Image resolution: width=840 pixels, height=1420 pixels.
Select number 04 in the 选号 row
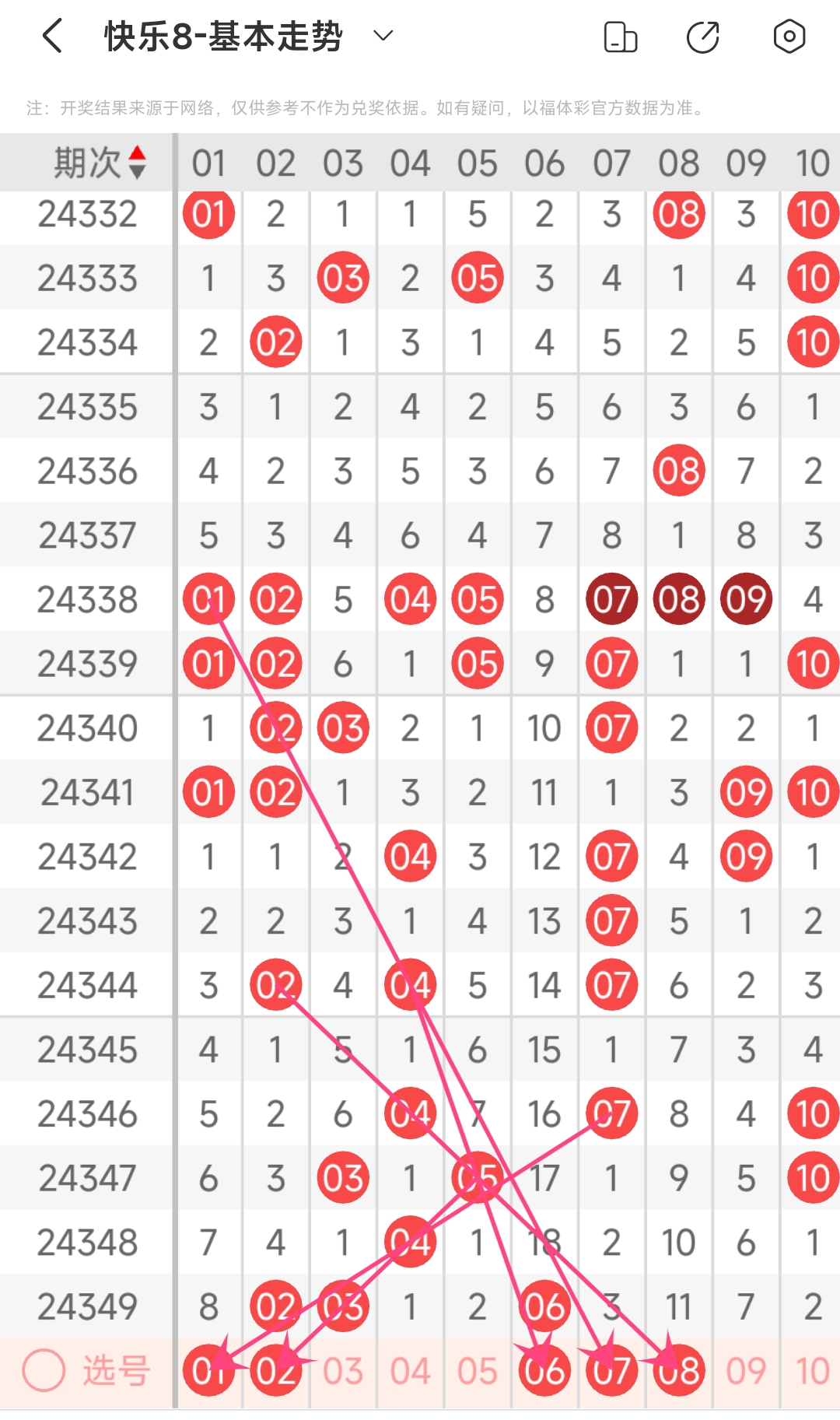tap(410, 1371)
